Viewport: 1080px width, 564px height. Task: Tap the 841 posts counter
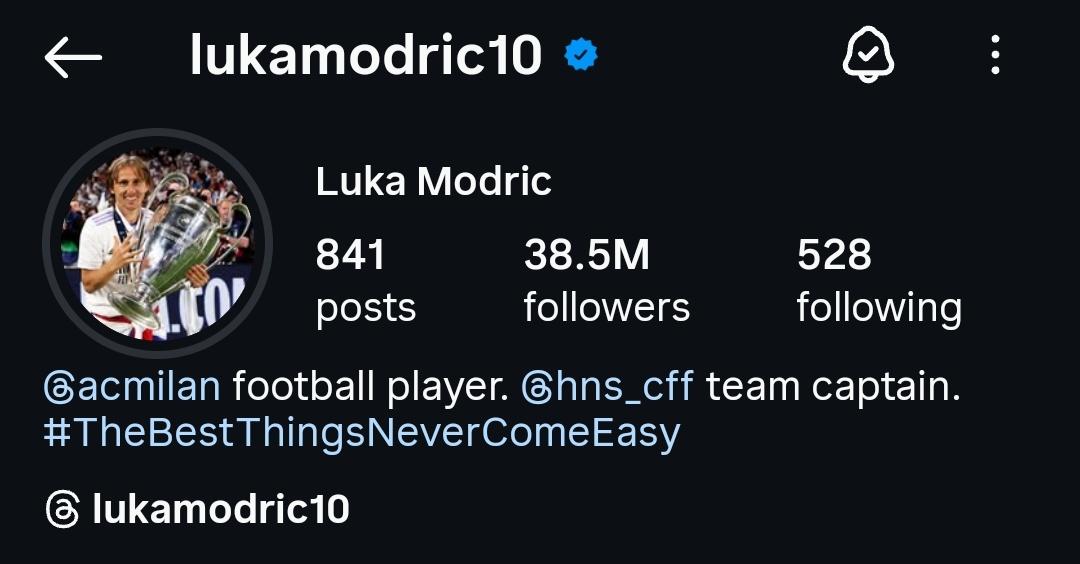365,281
